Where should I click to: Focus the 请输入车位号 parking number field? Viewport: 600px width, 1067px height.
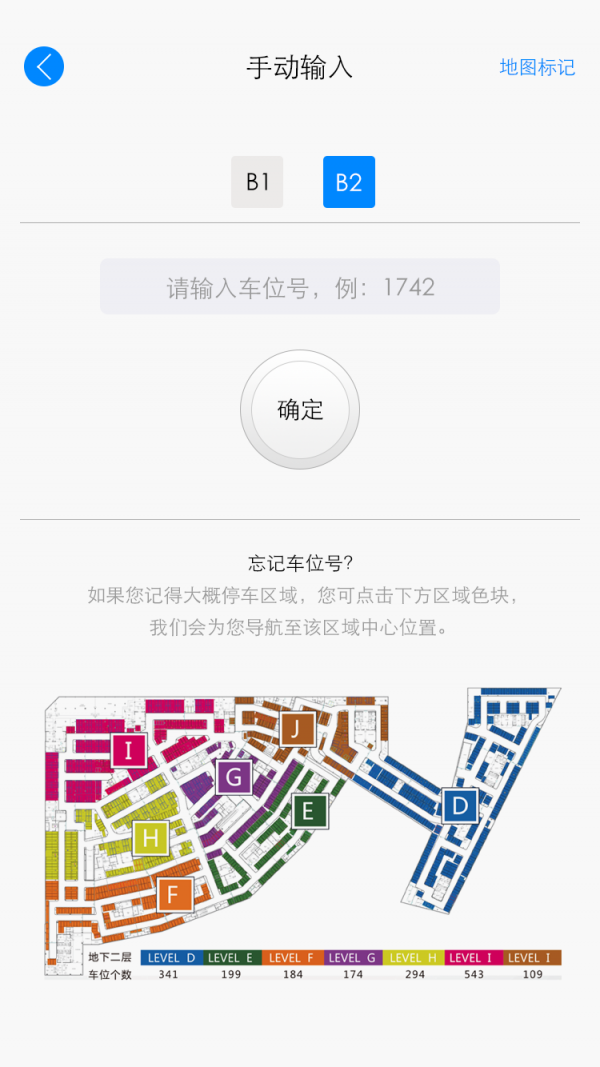300,287
